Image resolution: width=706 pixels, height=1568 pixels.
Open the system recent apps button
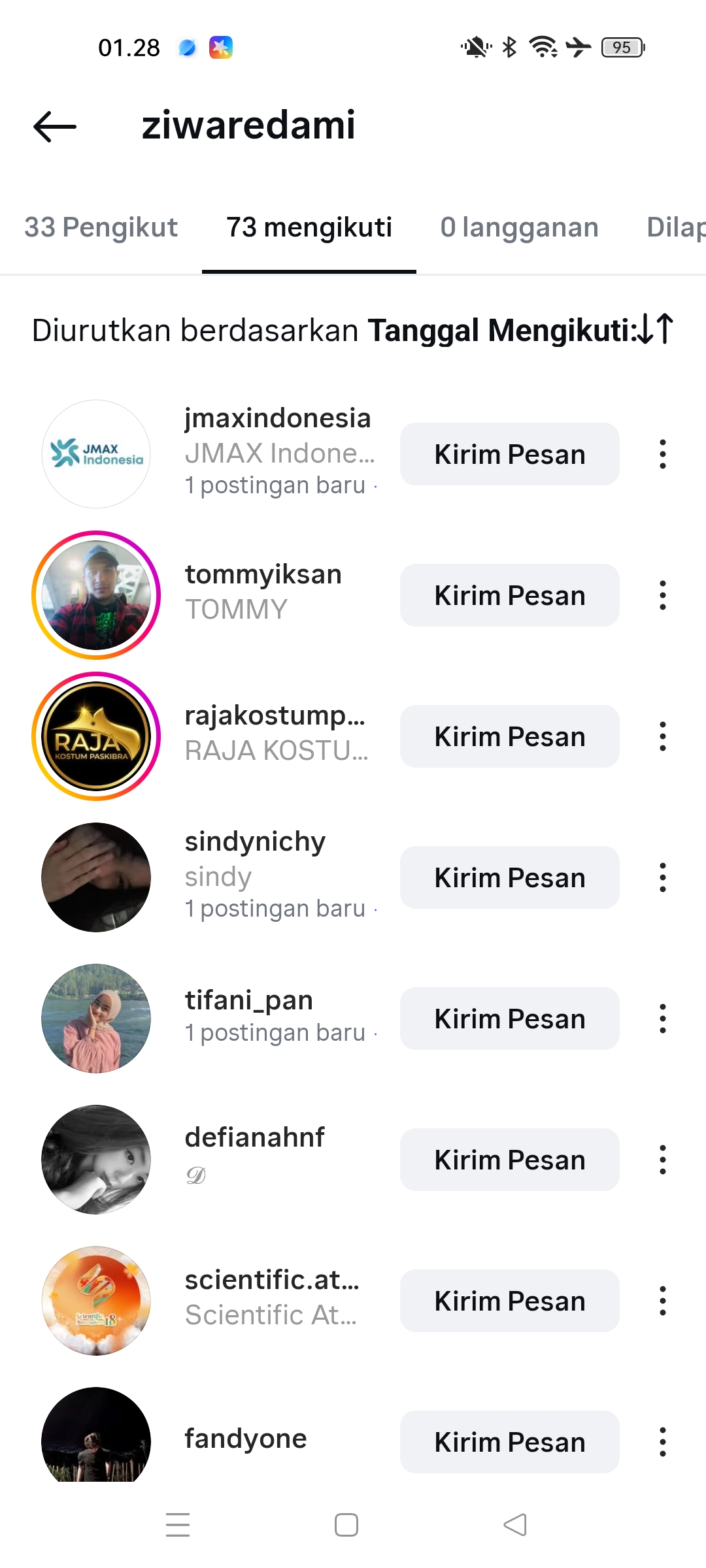tap(178, 1525)
